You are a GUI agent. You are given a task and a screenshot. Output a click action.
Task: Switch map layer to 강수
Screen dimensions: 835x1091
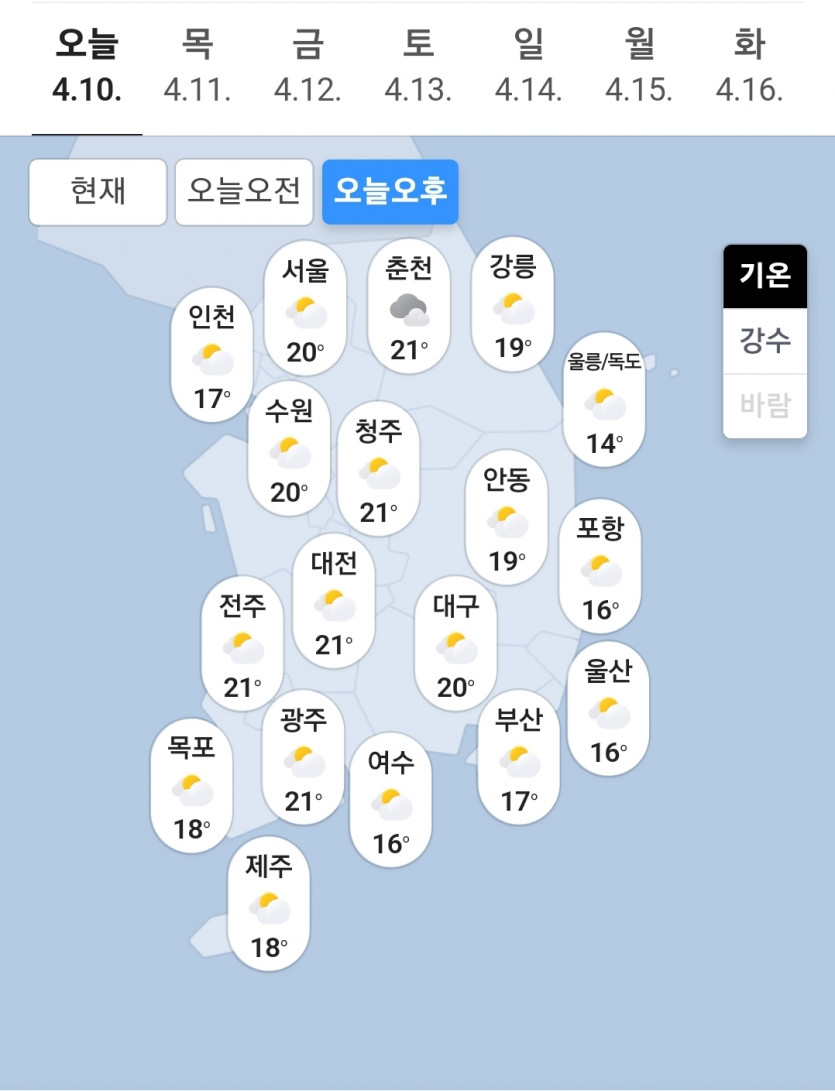[765, 340]
